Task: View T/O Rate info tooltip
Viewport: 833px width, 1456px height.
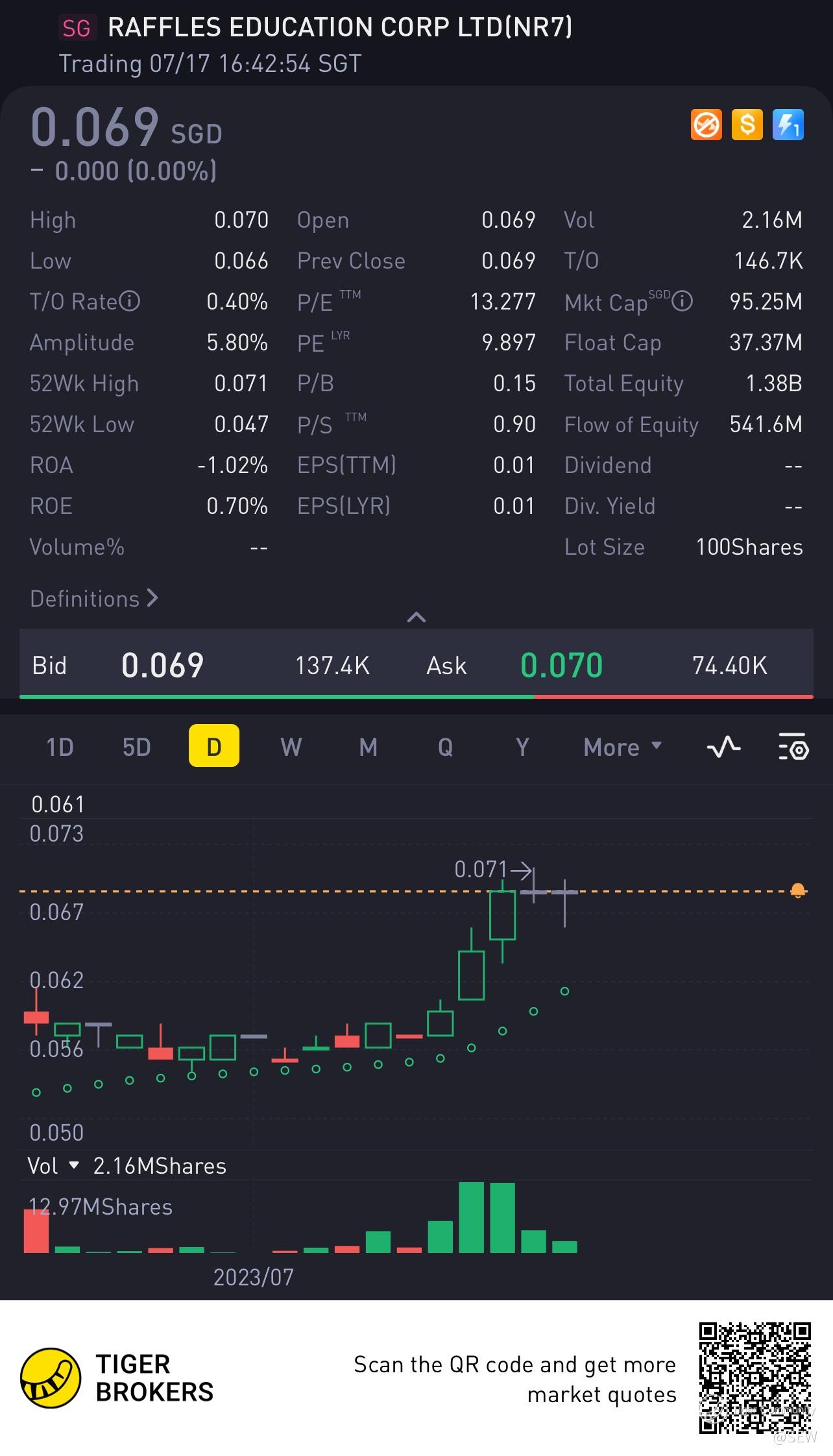Action: coord(130,302)
